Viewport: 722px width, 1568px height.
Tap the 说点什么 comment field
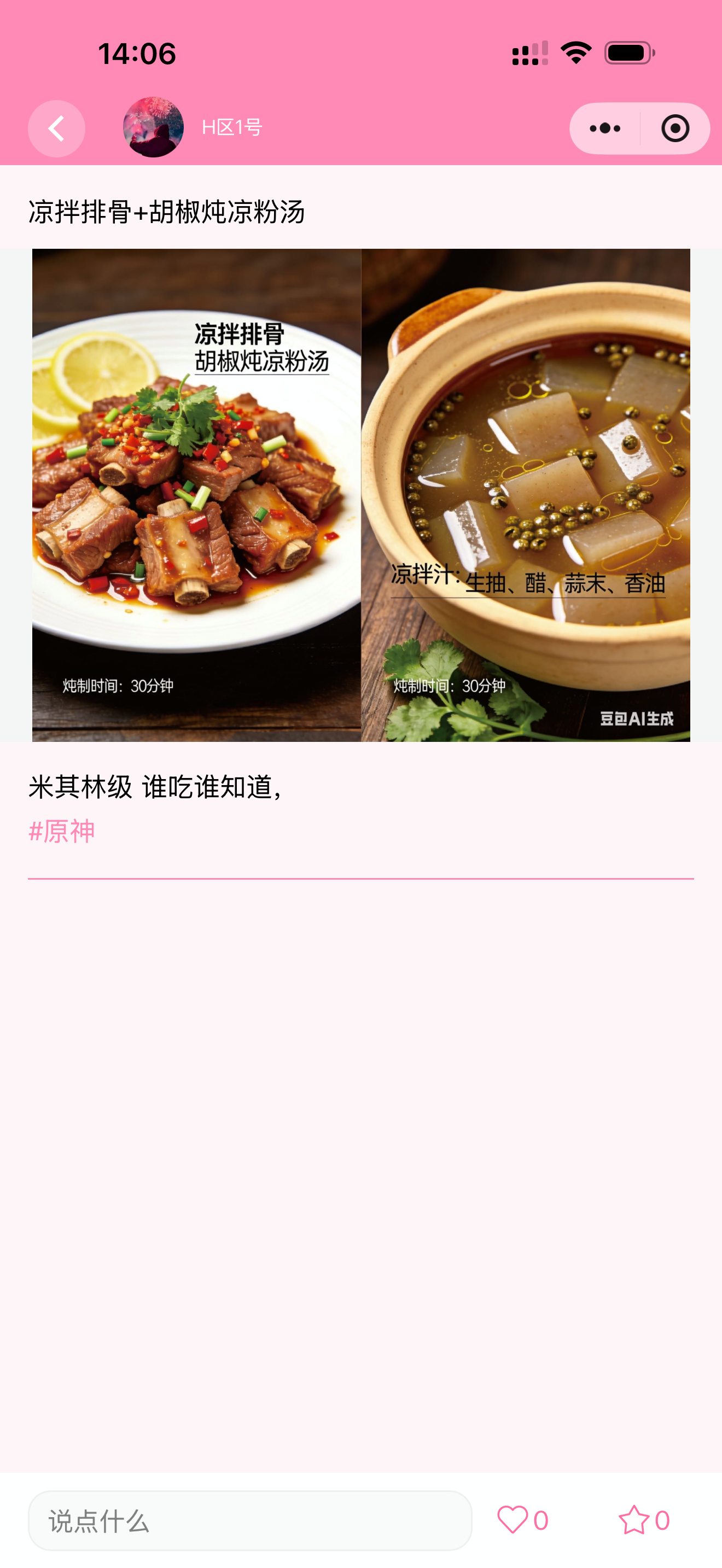pos(249,1520)
